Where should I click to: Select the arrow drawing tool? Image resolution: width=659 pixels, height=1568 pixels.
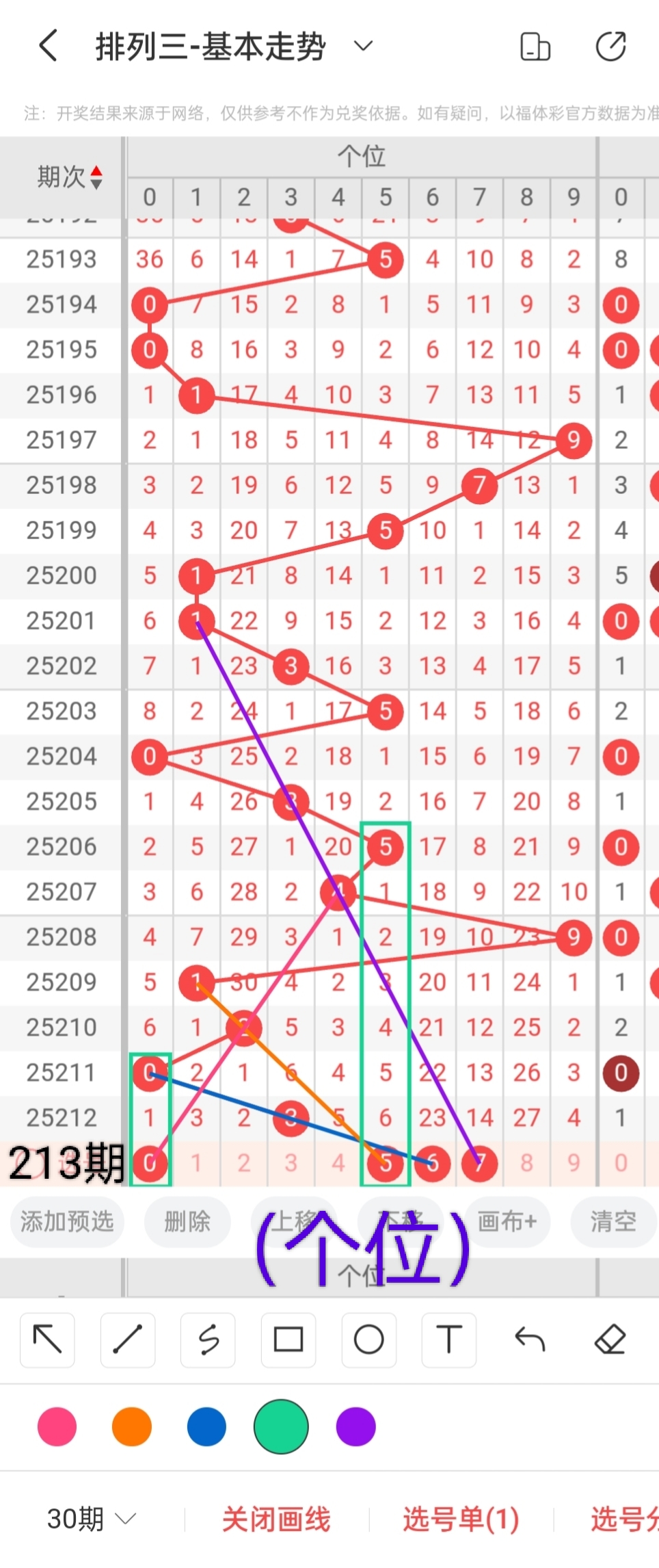coord(48,1340)
